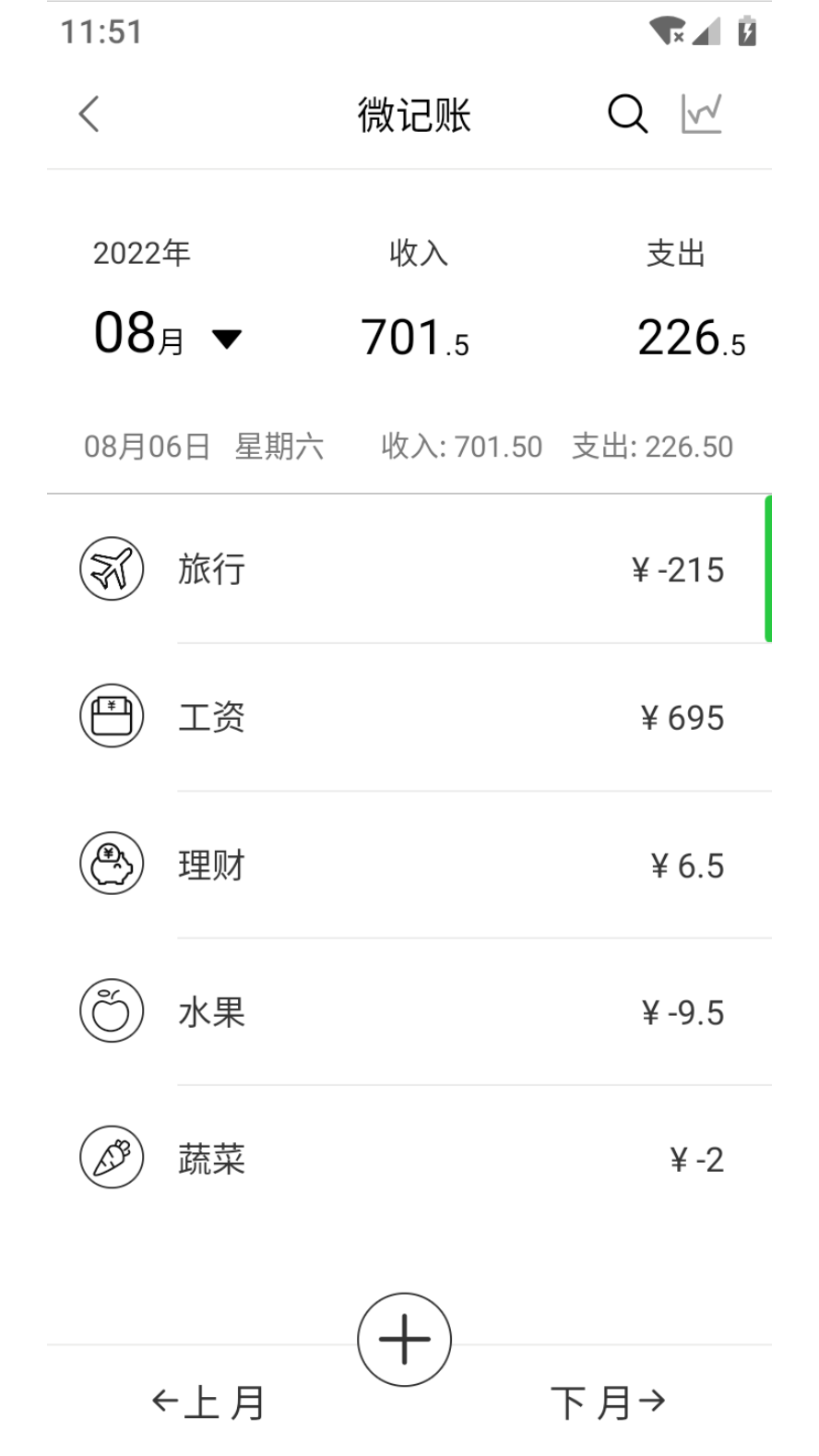Go to the next month with 下月
819x1456 pixels.
point(607,1402)
